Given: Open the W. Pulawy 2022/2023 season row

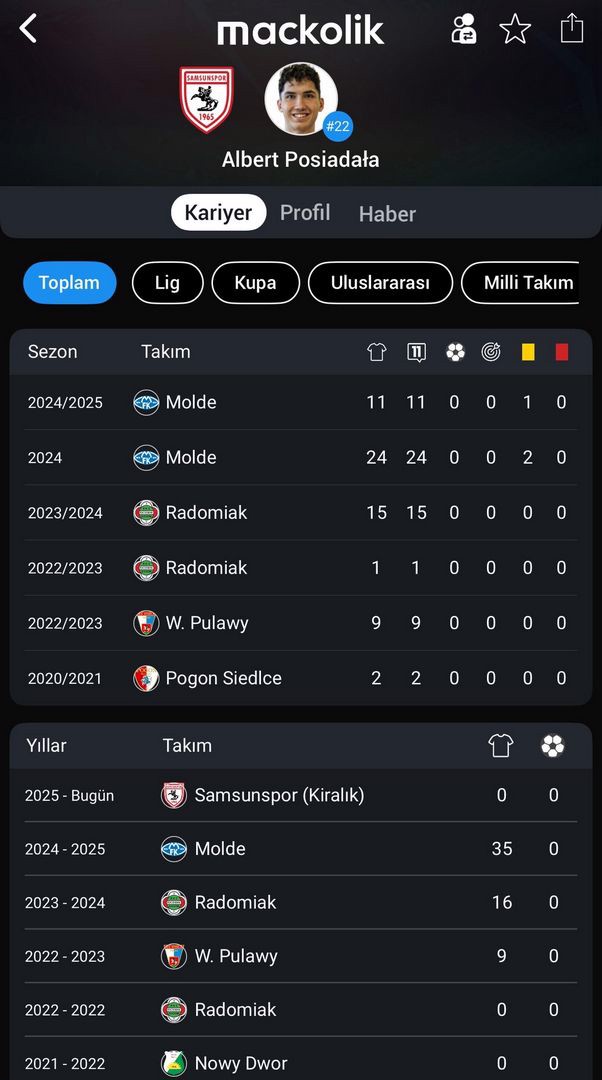Looking at the screenshot, I should point(301,623).
